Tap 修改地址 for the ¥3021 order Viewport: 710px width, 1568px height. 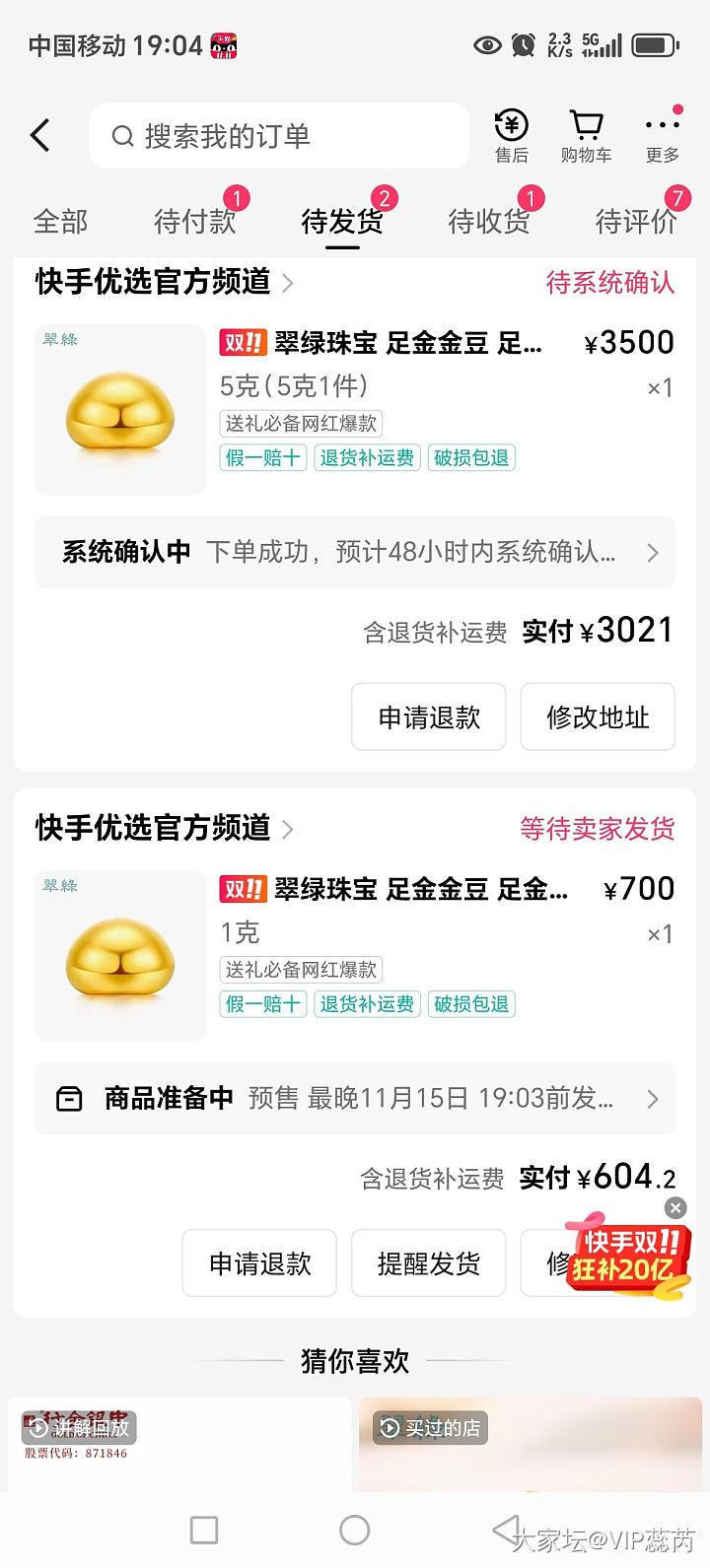(598, 716)
